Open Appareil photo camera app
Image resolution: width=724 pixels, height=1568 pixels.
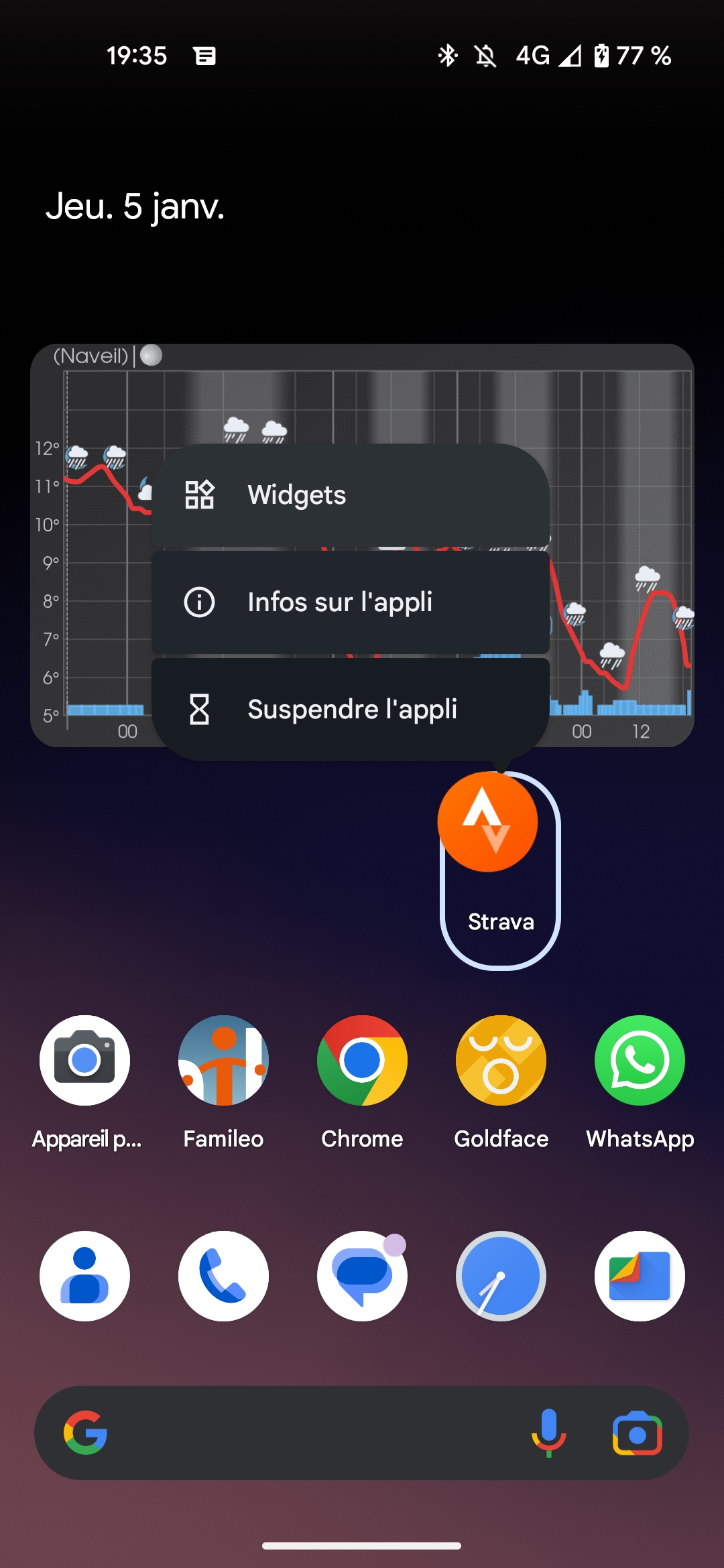click(x=85, y=1061)
